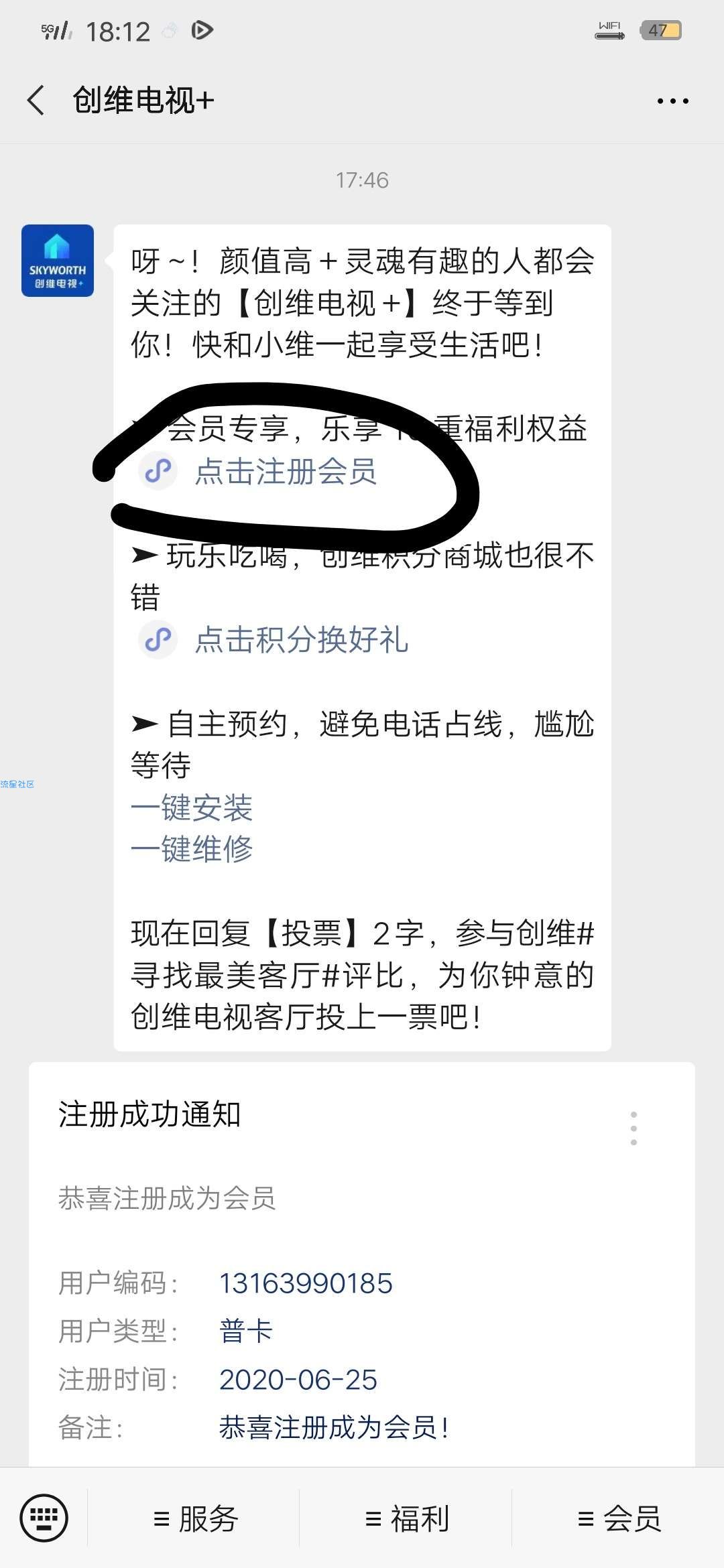724x1568 pixels.
Task: Open the 点击积分换好礼 link
Action: pyautogui.click(x=301, y=639)
